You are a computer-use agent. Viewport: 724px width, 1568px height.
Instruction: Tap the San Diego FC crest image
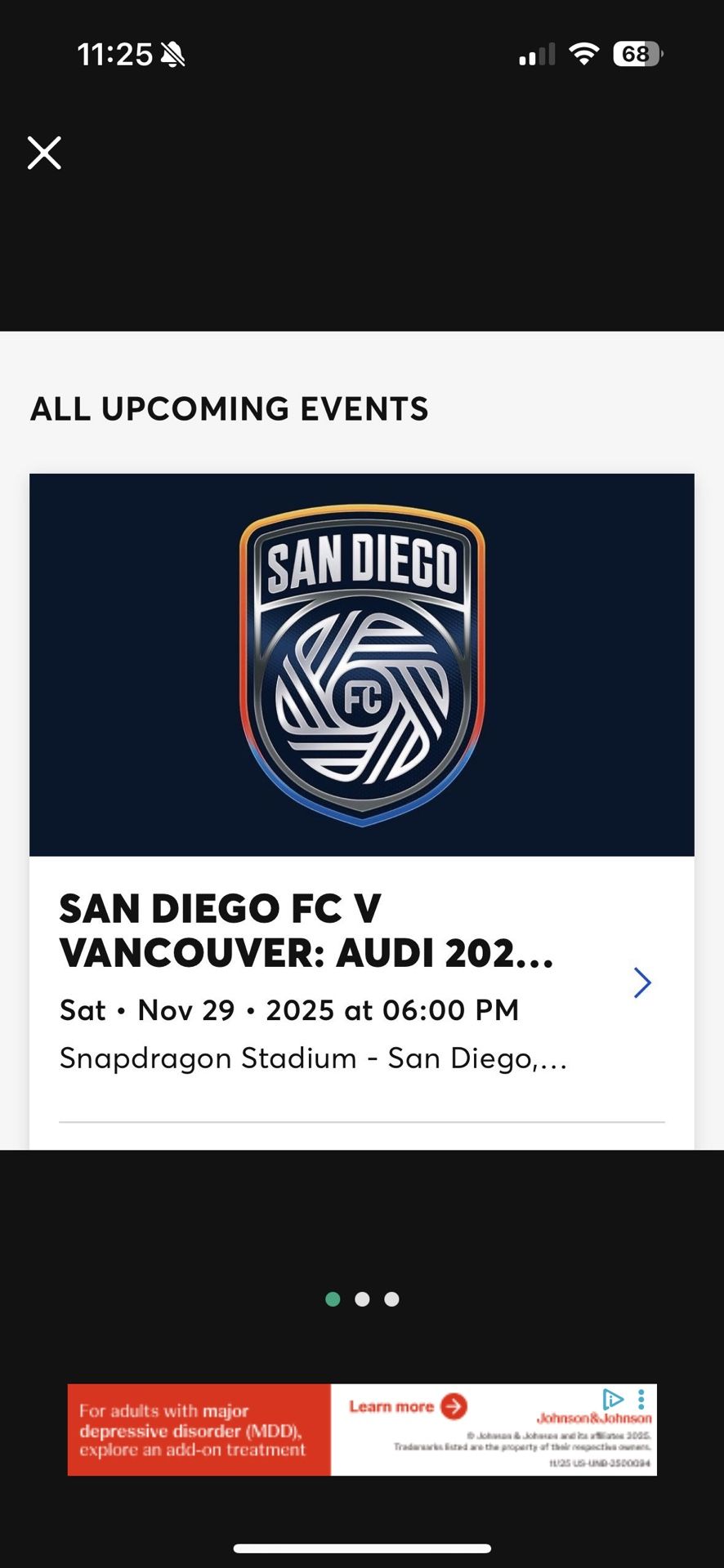362,663
